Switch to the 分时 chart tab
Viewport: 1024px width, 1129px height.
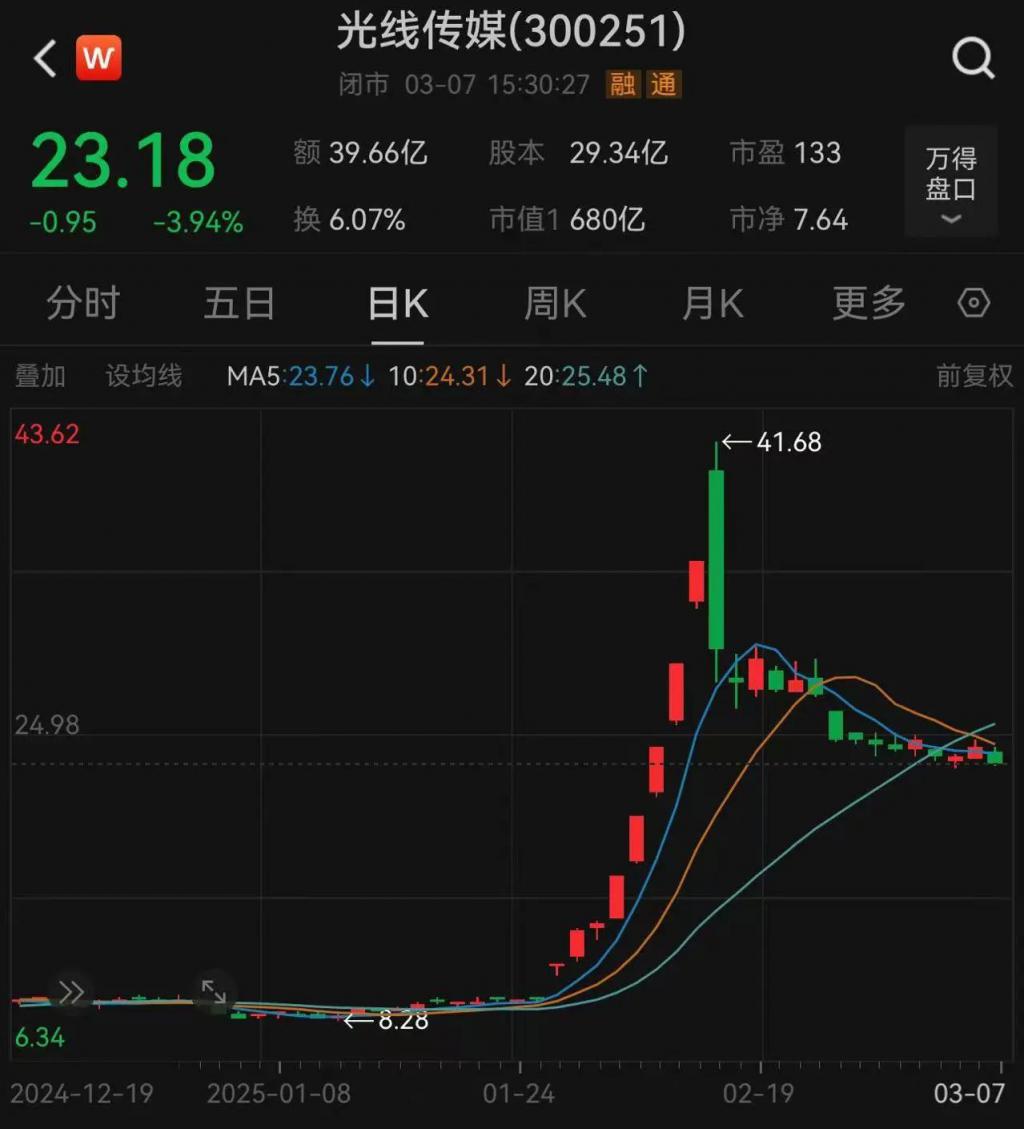83,303
